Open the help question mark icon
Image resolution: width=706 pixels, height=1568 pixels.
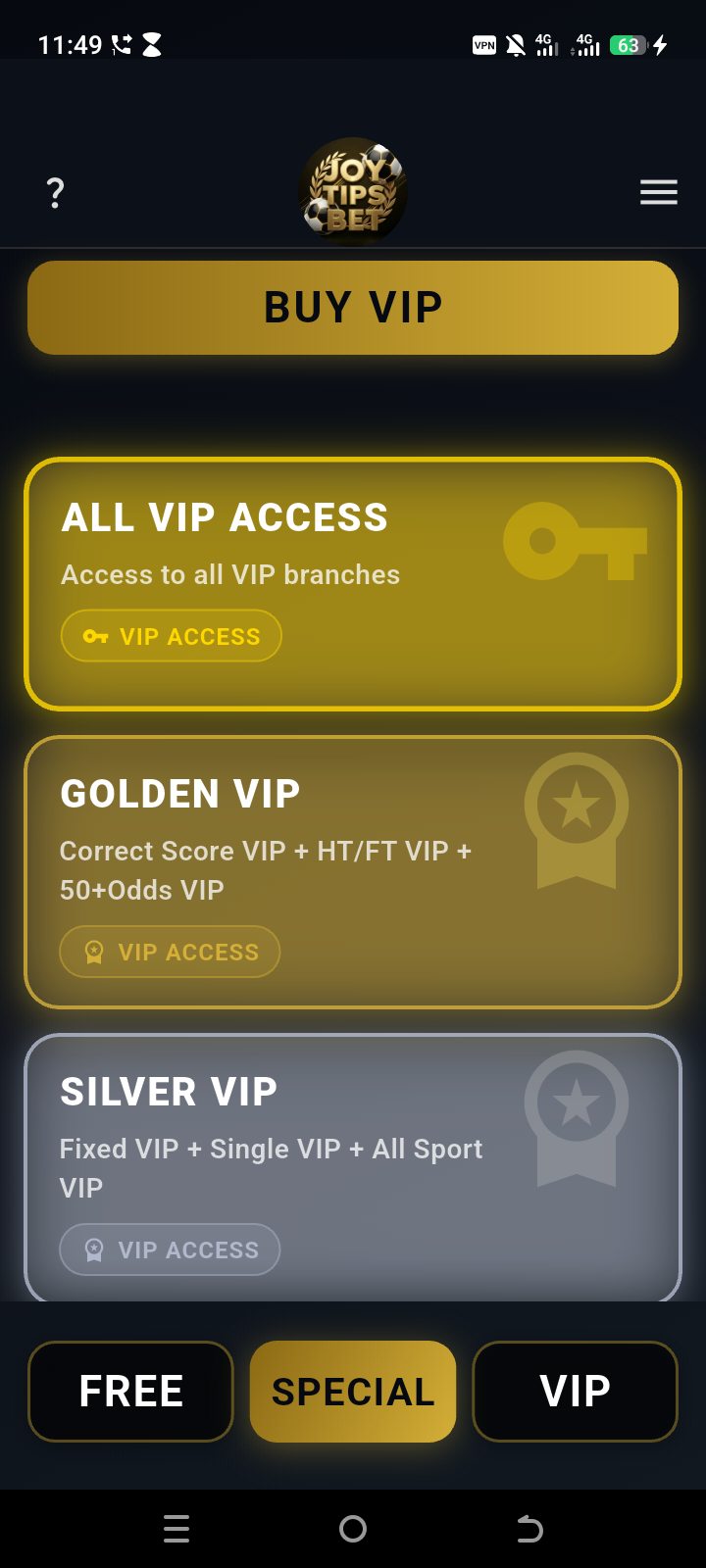click(56, 193)
